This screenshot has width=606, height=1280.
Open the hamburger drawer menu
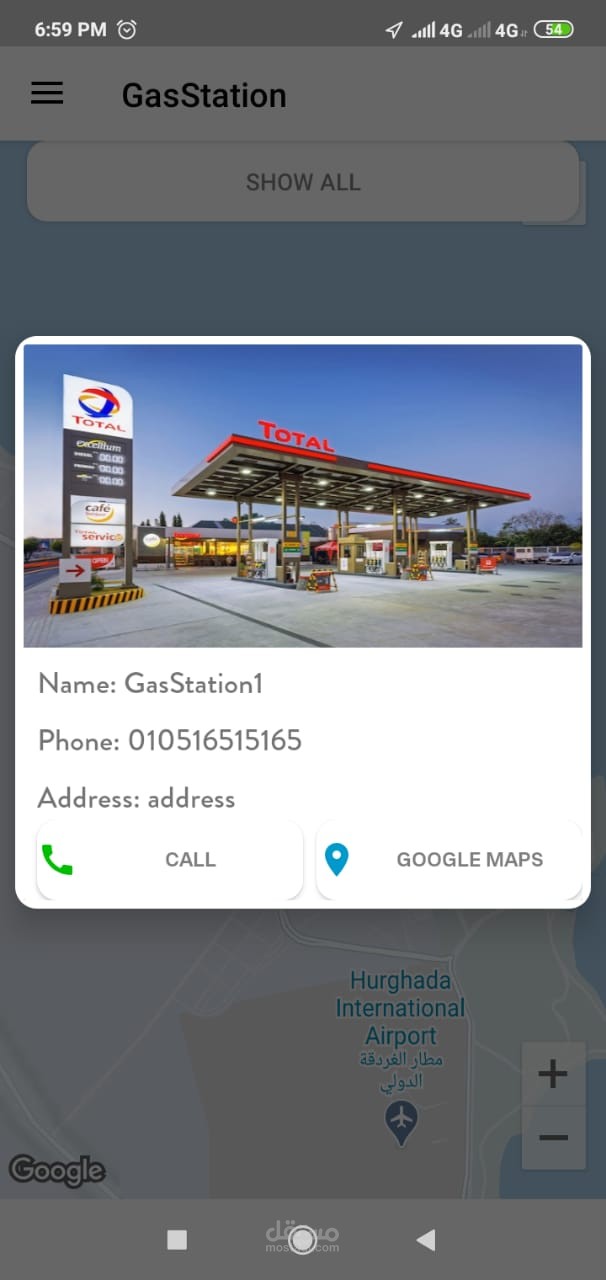pos(47,94)
